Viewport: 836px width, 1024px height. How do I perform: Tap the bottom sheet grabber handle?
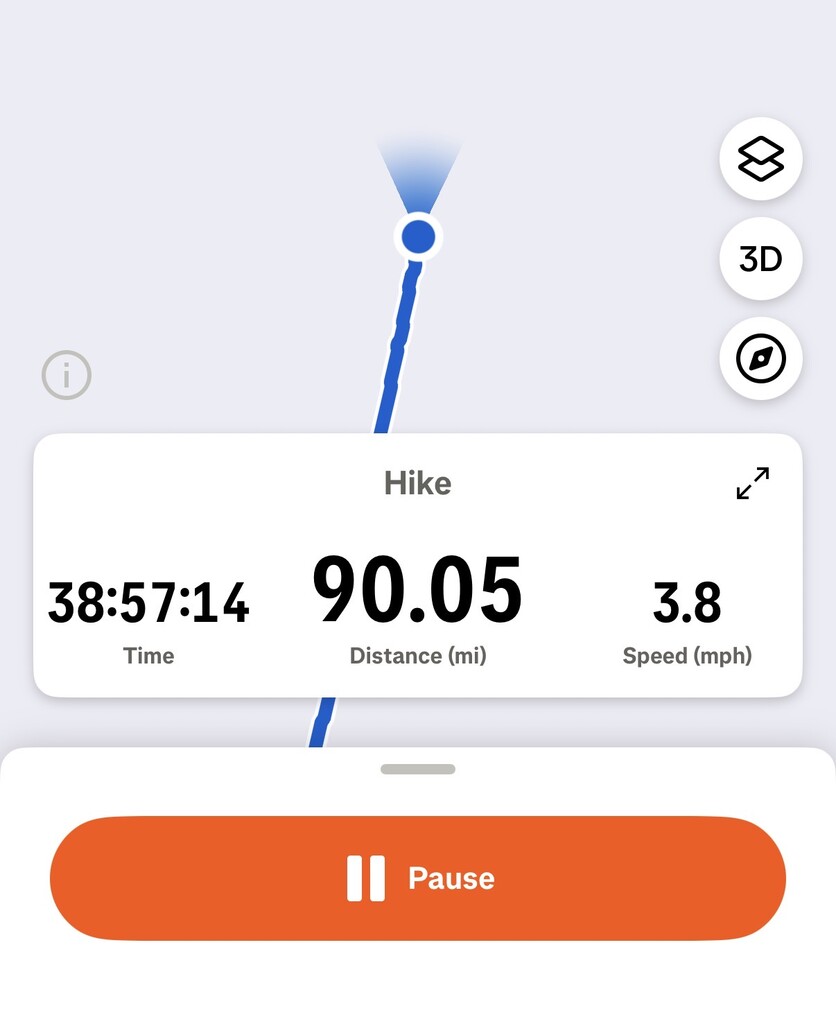click(418, 769)
